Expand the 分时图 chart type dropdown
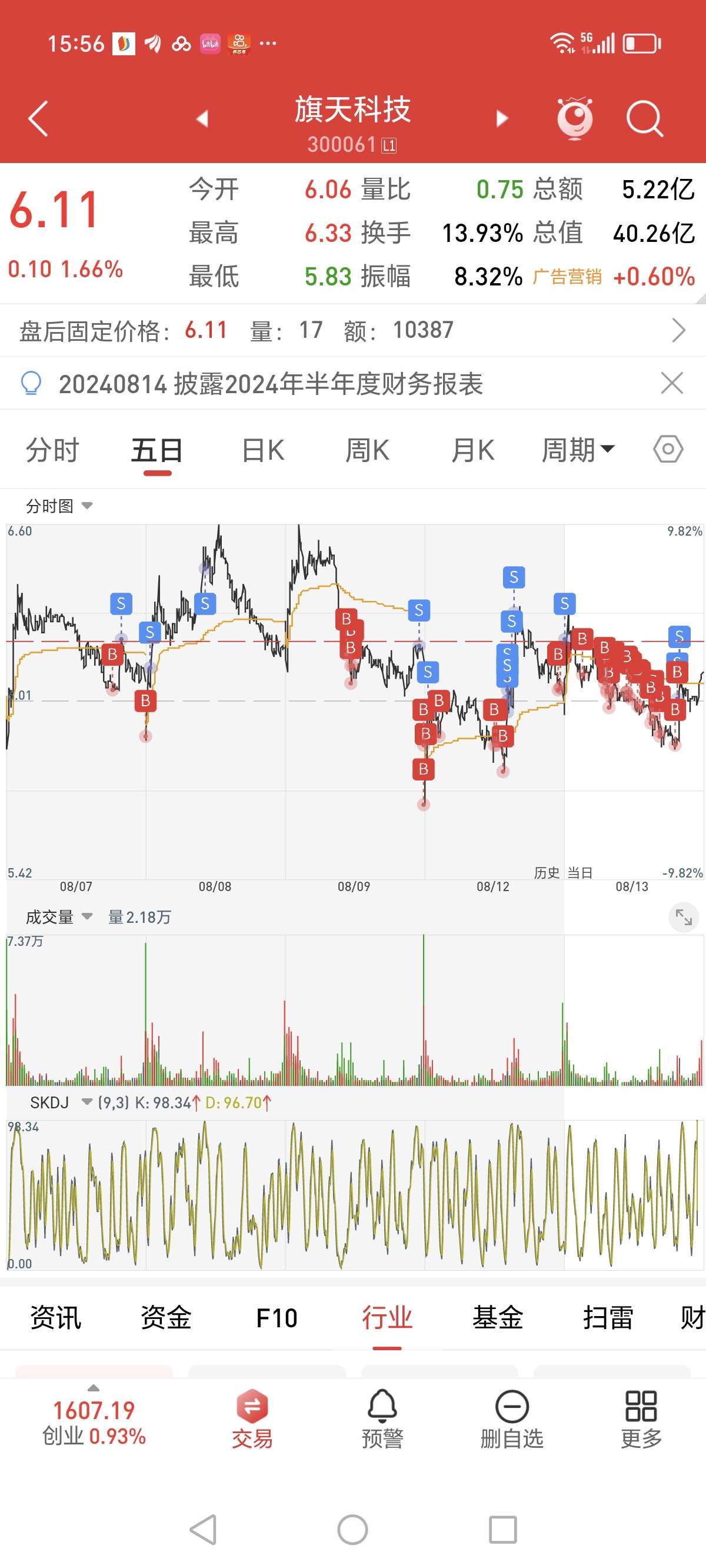Screen dimensions: 706x1568 tap(59, 506)
